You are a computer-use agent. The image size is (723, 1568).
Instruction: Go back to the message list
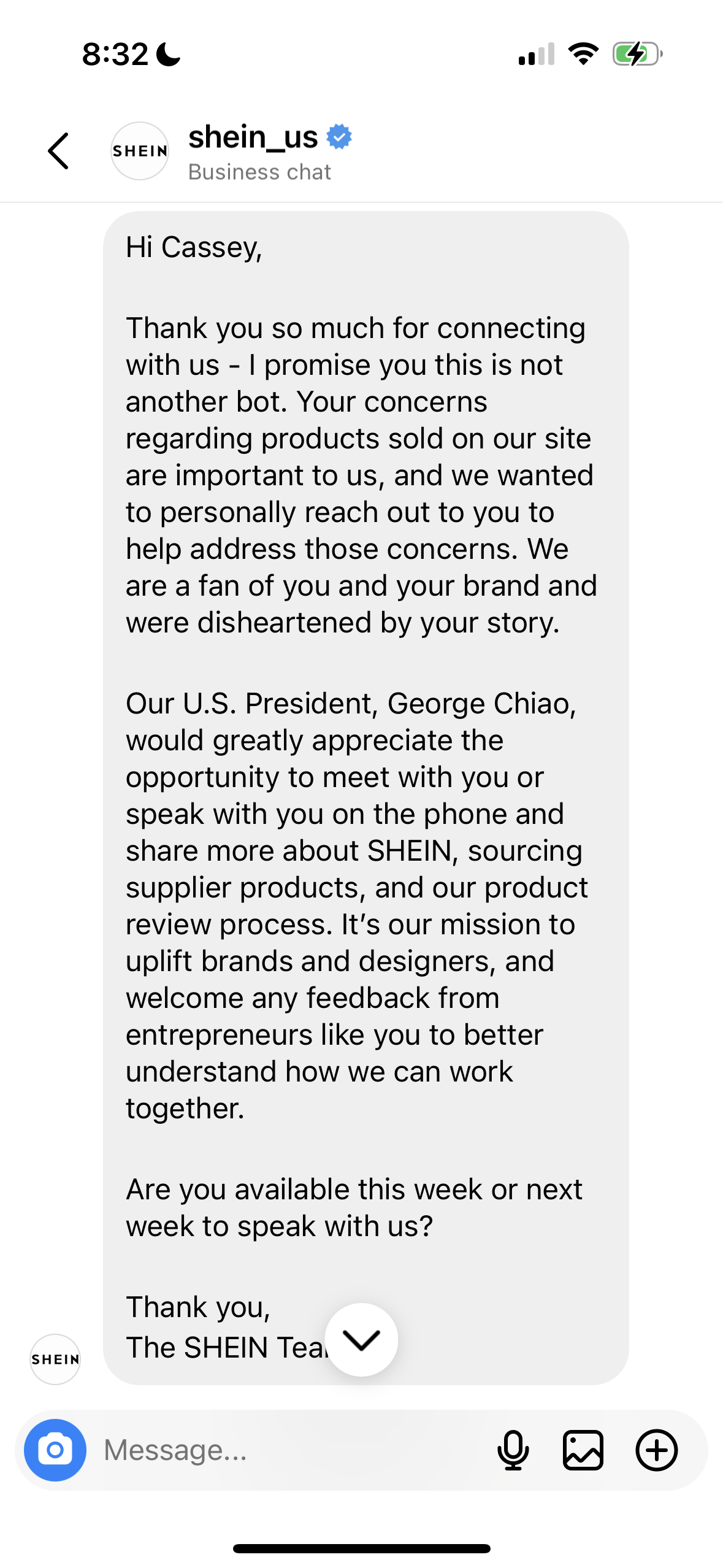tap(58, 151)
